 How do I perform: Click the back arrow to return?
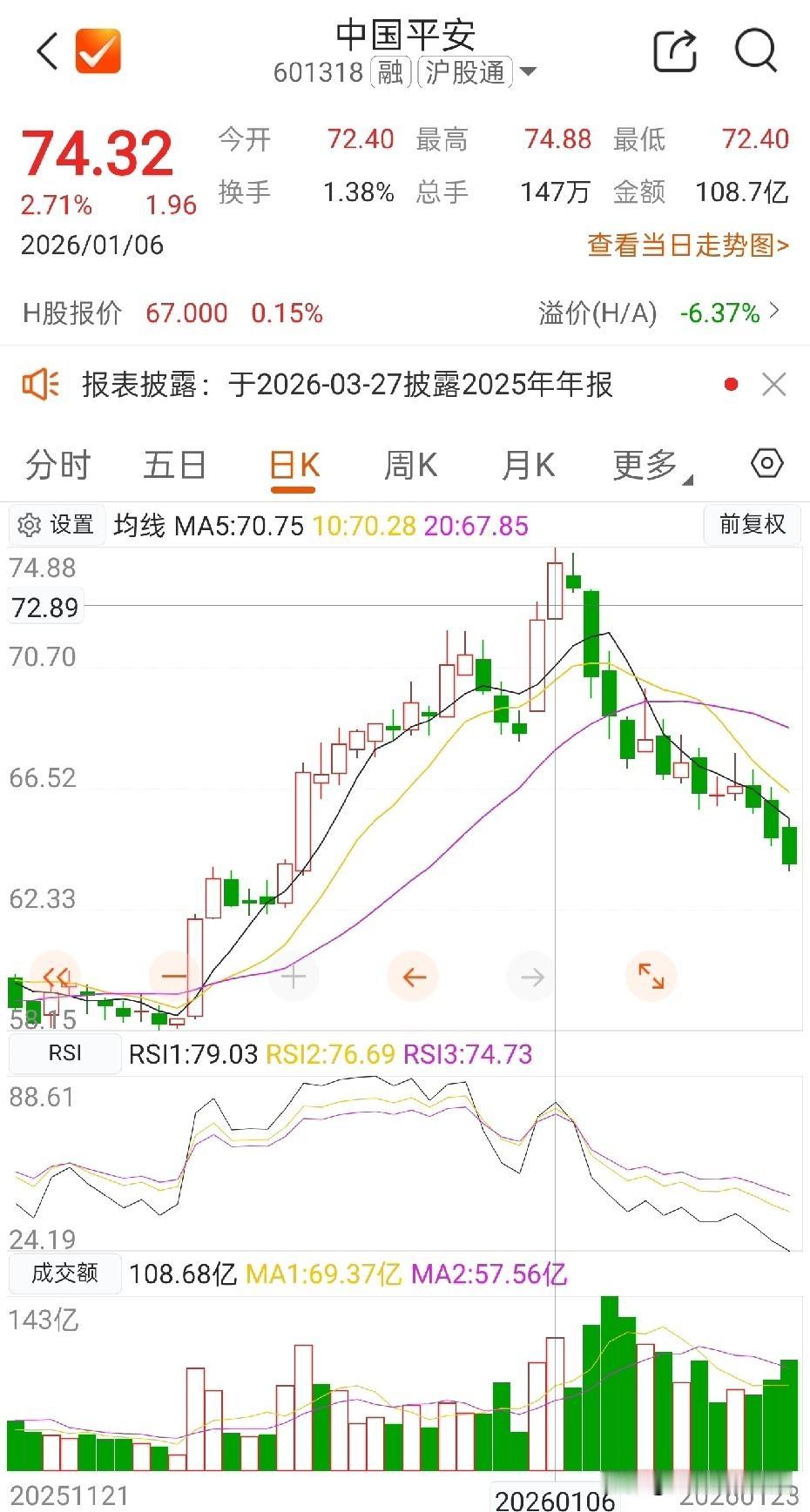pyautogui.click(x=45, y=50)
